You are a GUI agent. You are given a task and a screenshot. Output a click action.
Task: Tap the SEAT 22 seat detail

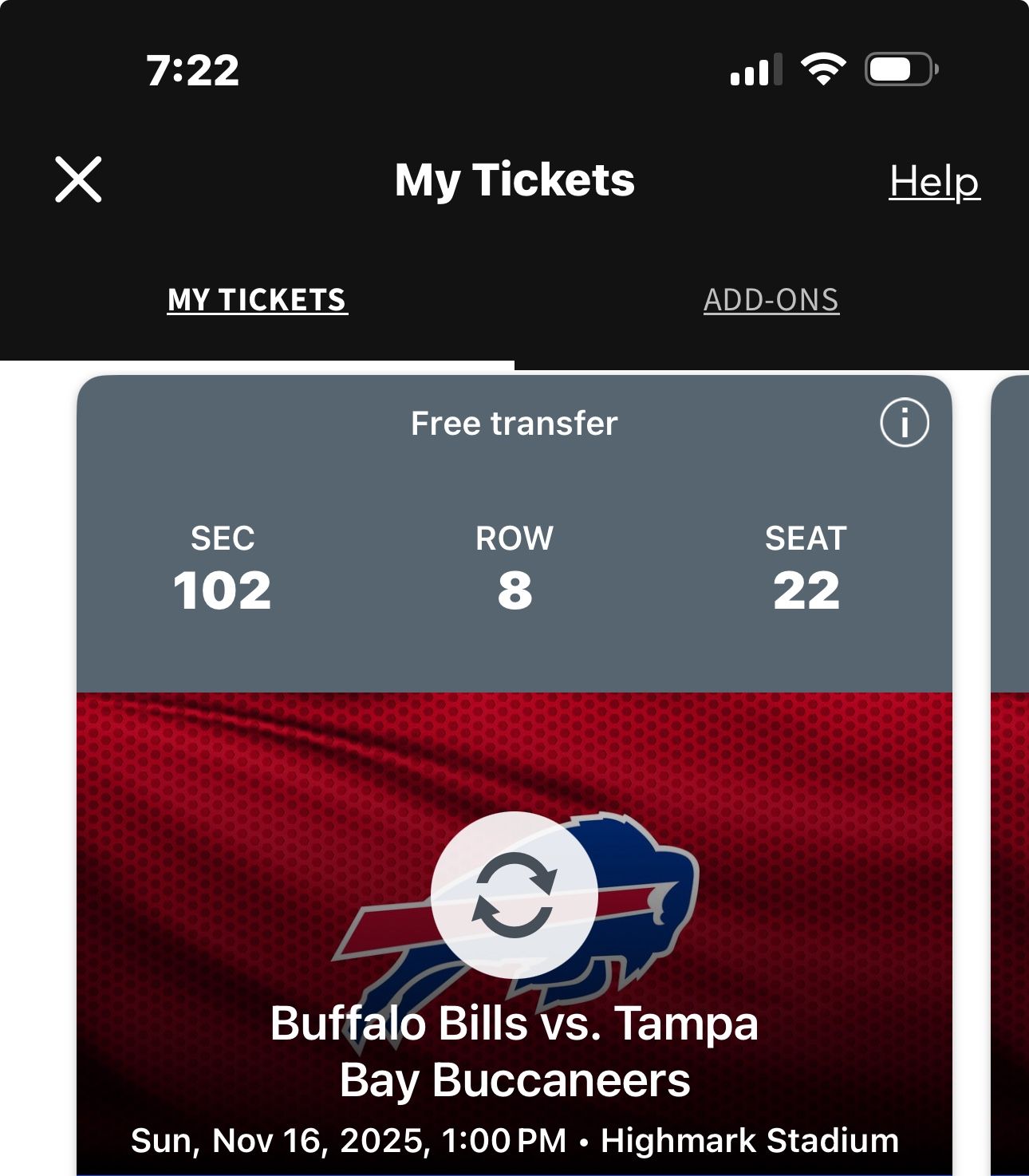click(805, 566)
